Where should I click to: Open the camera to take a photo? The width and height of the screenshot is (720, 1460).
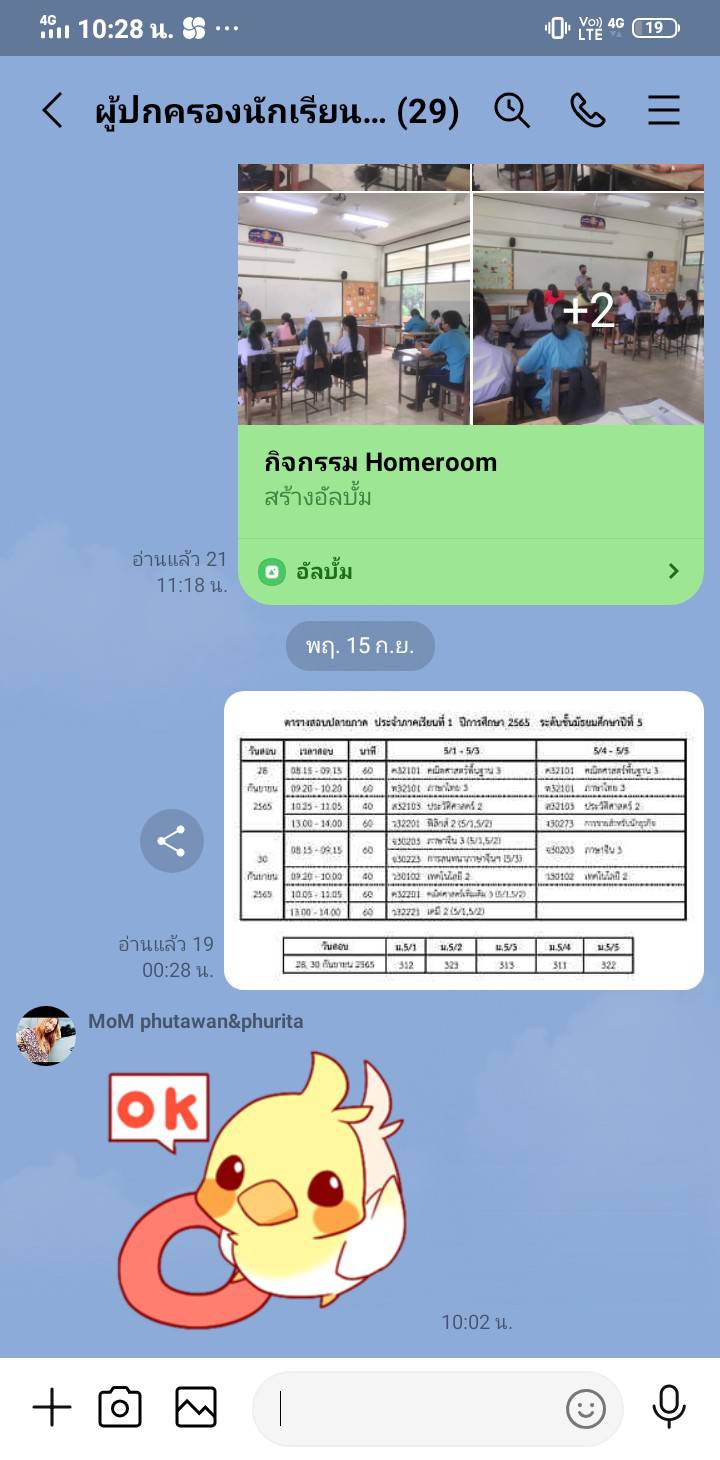tap(120, 1408)
